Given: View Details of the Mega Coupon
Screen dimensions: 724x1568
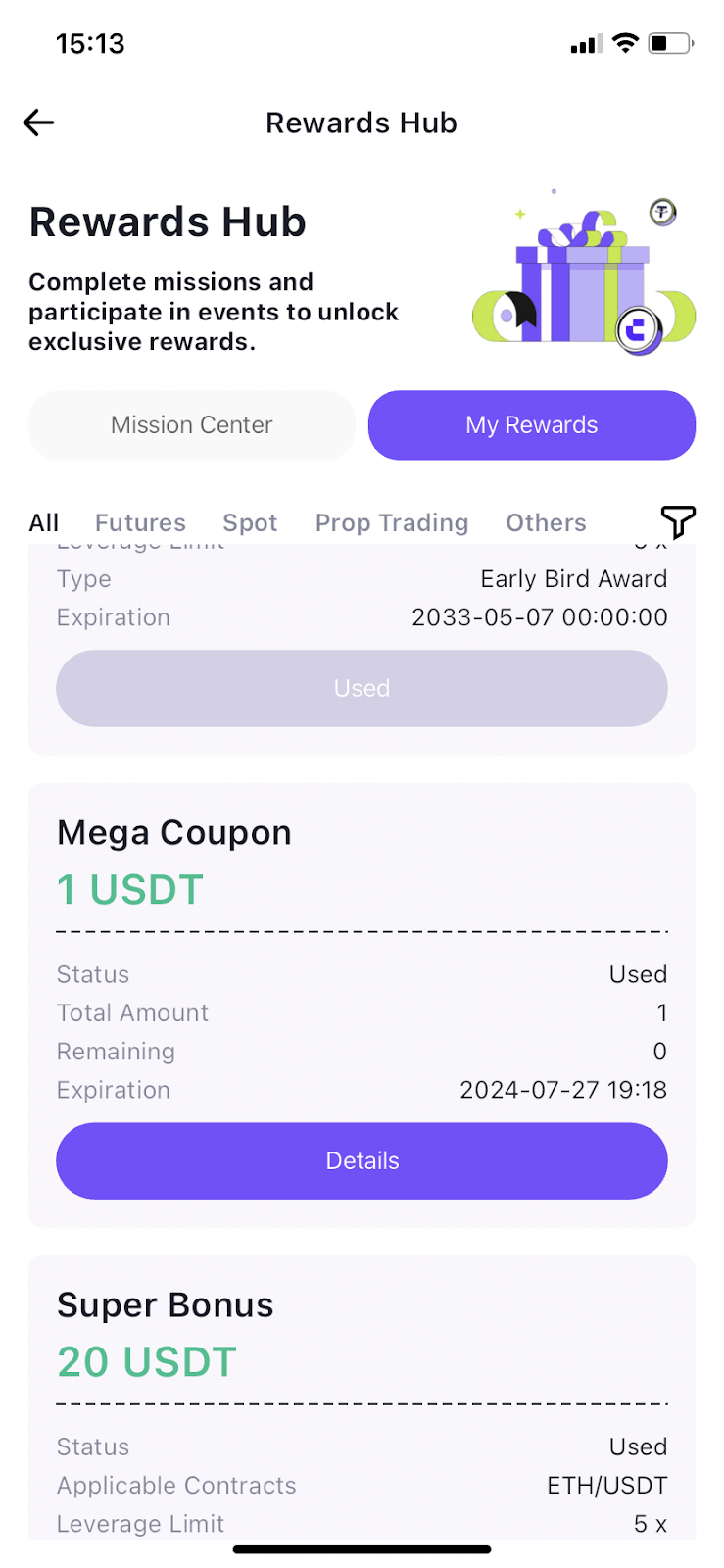Looking at the screenshot, I should point(362,1160).
